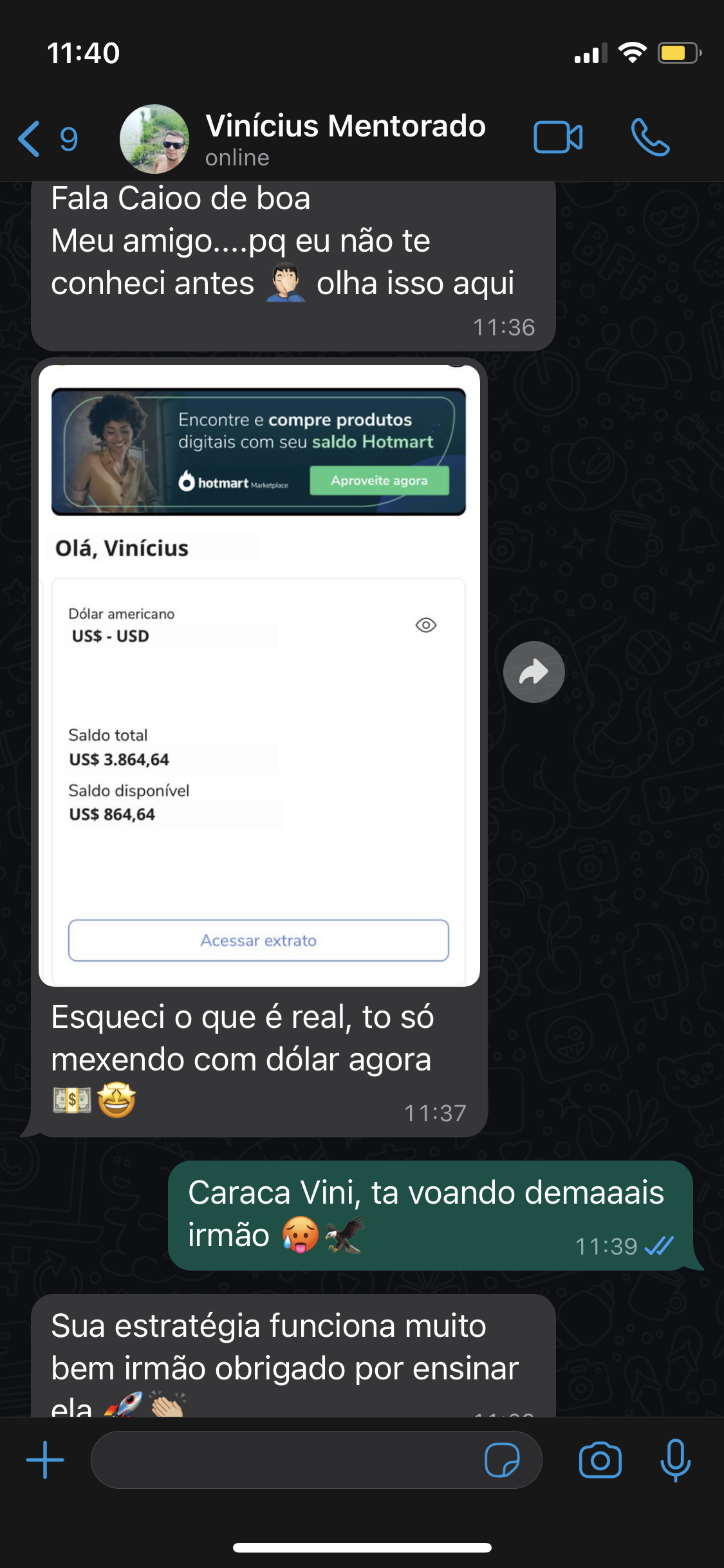Image resolution: width=724 pixels, height=1568 pixels.
Task: Open the Hotmart balance image
Action: [x=259, y=675]
